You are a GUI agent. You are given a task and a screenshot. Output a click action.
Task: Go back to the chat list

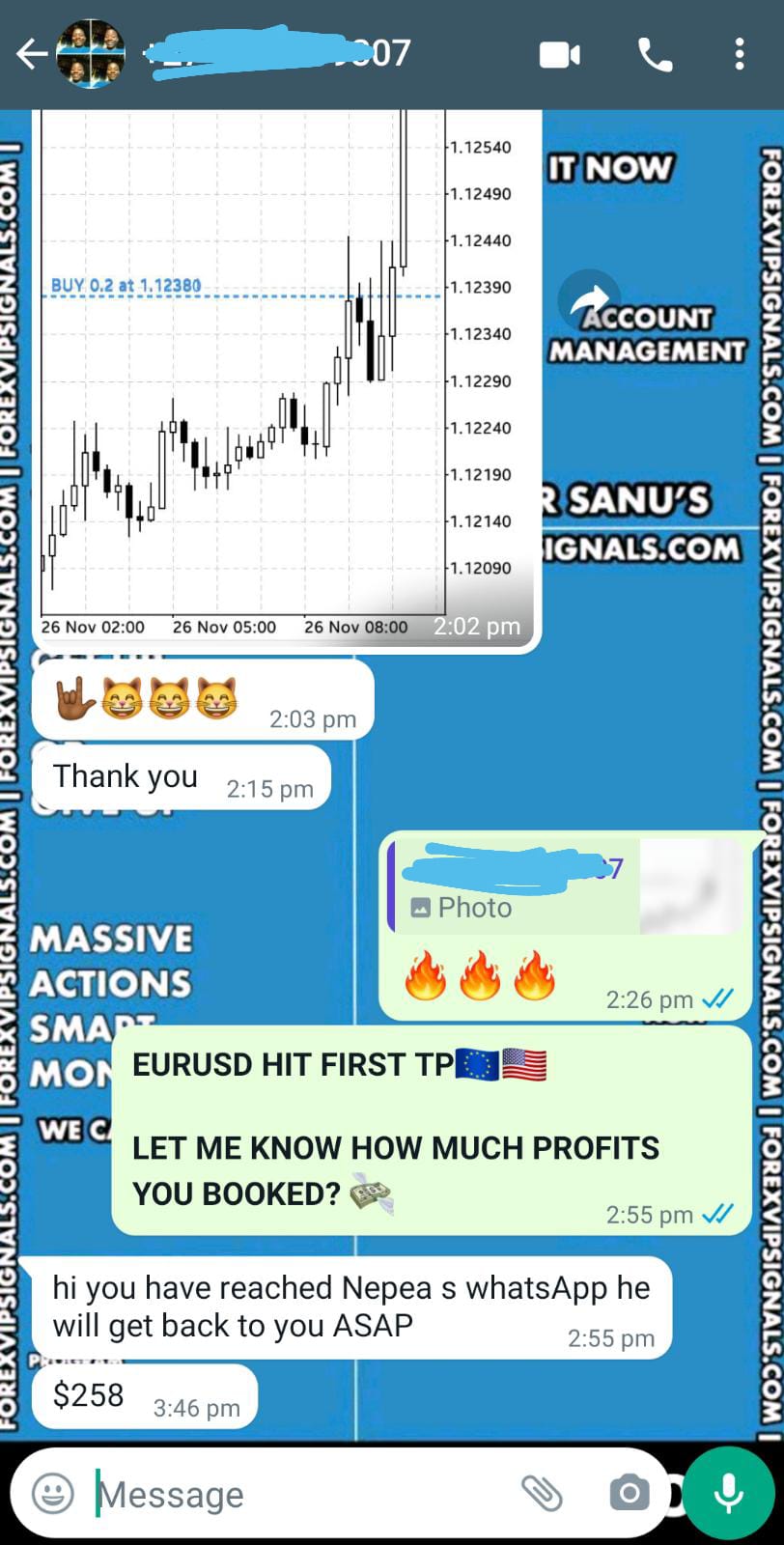31,54
